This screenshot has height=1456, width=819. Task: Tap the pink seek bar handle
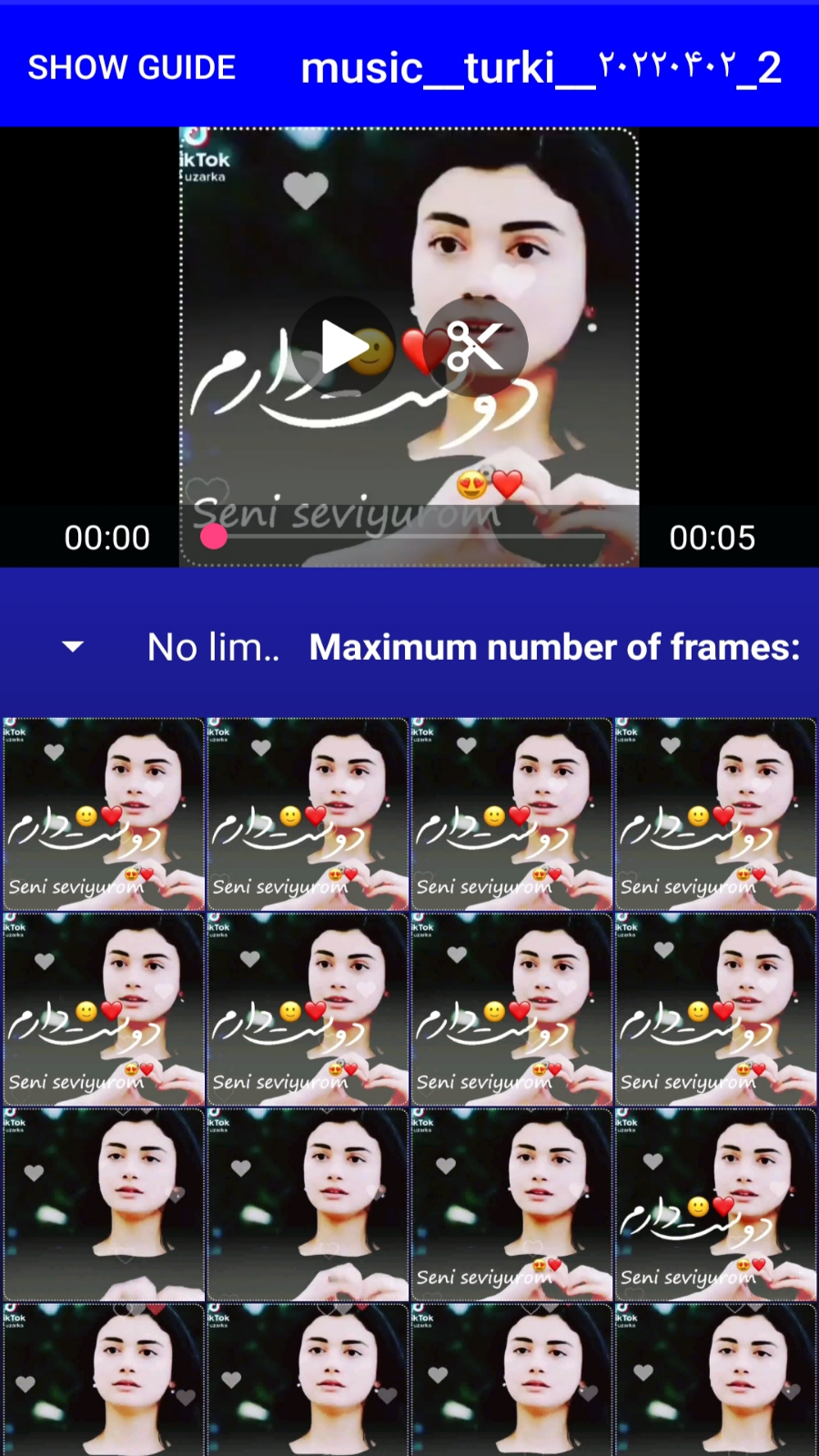click(x=214, y=537)
